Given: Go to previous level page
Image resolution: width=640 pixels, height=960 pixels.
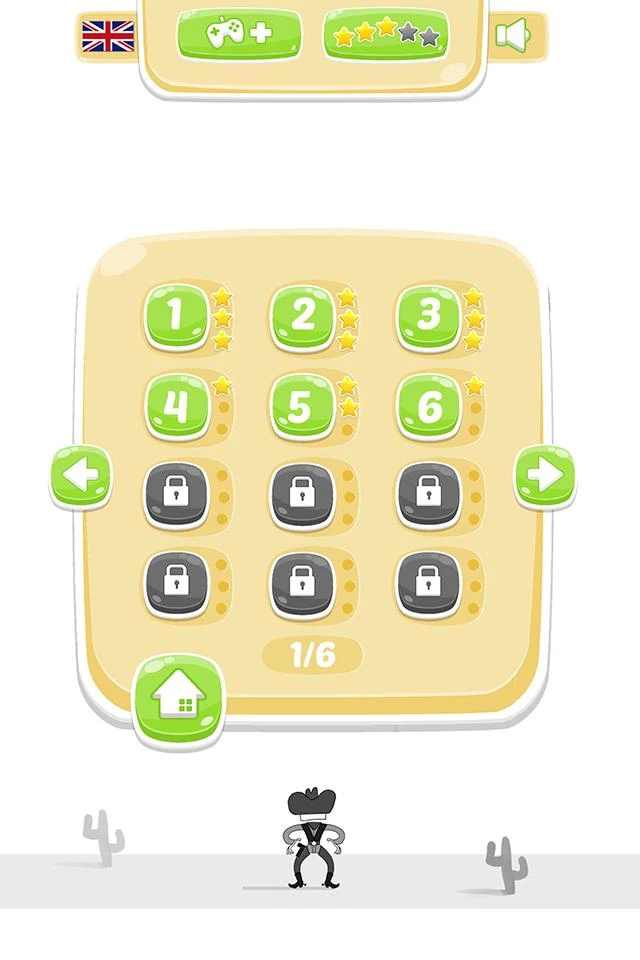Looking at the screenshot, I should click(x=81, y=476).
